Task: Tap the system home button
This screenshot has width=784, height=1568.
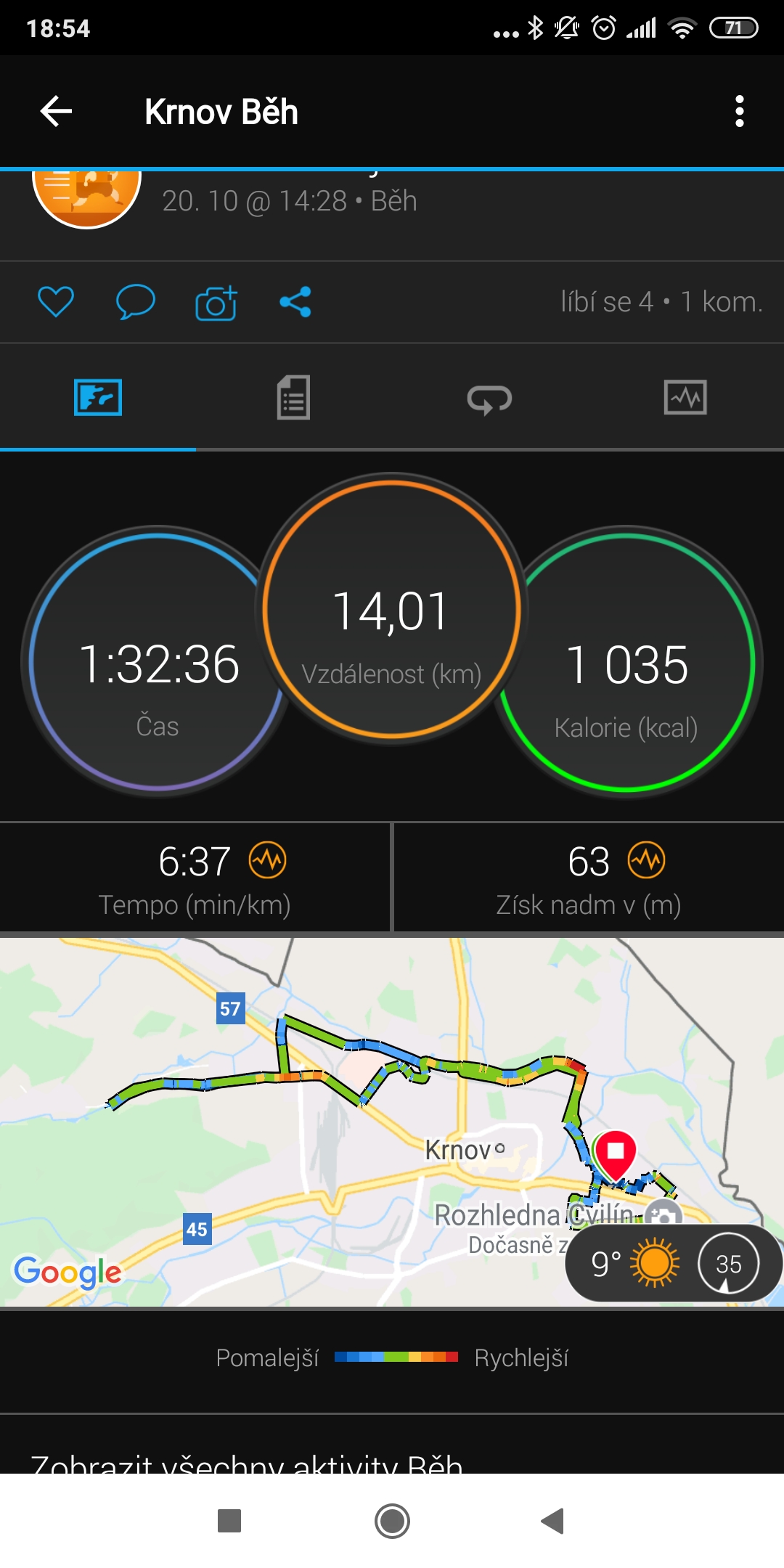Action: 392,1520
